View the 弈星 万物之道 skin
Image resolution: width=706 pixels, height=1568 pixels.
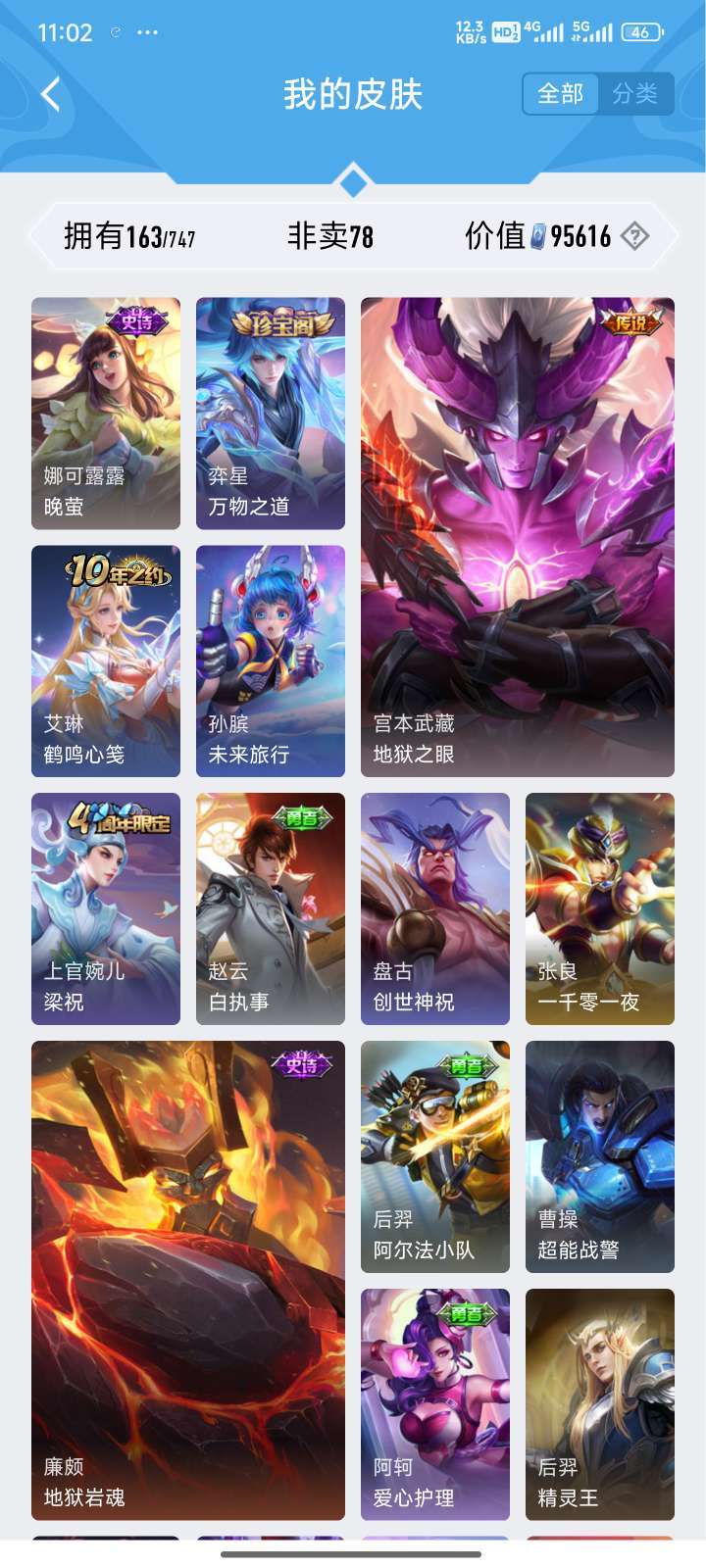pos(271,413)
